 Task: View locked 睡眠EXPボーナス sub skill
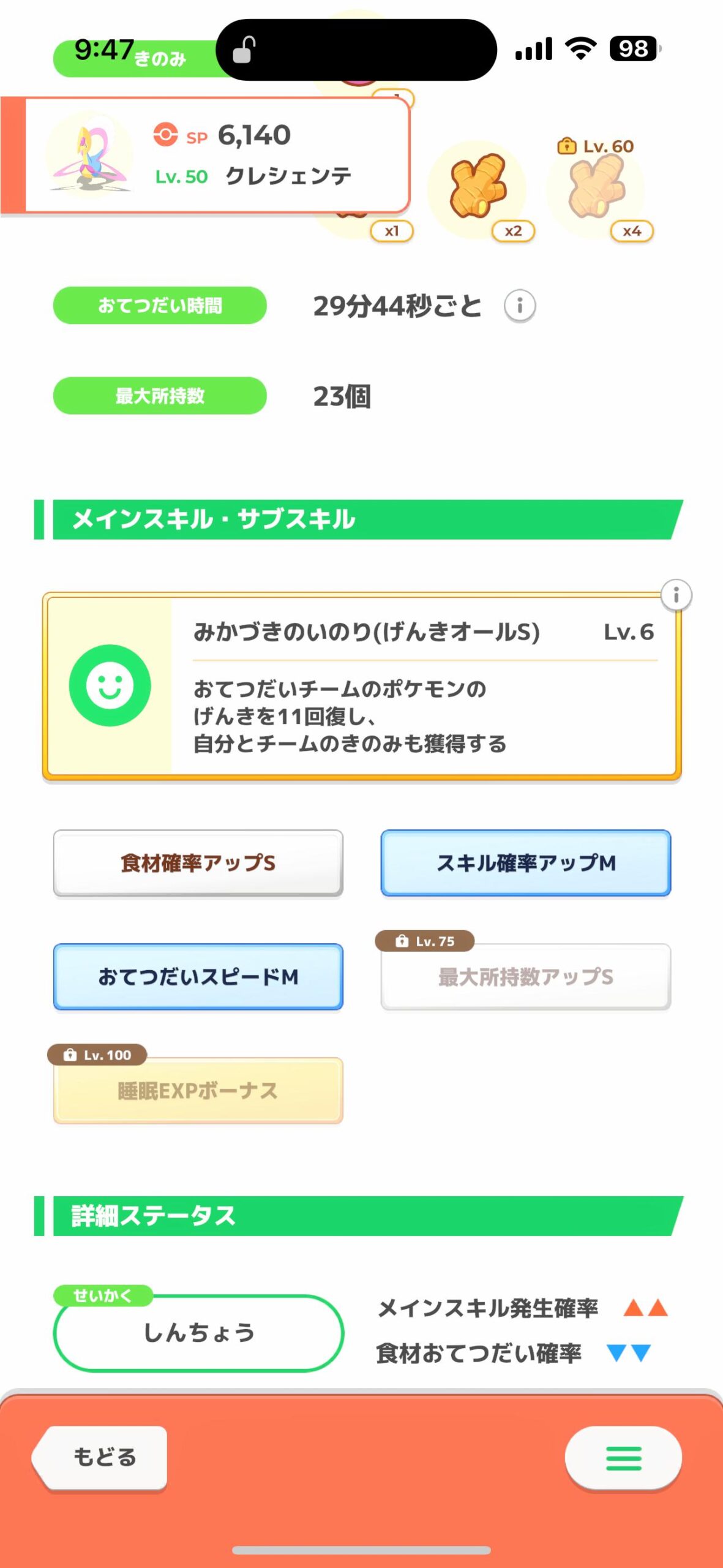198,1090
